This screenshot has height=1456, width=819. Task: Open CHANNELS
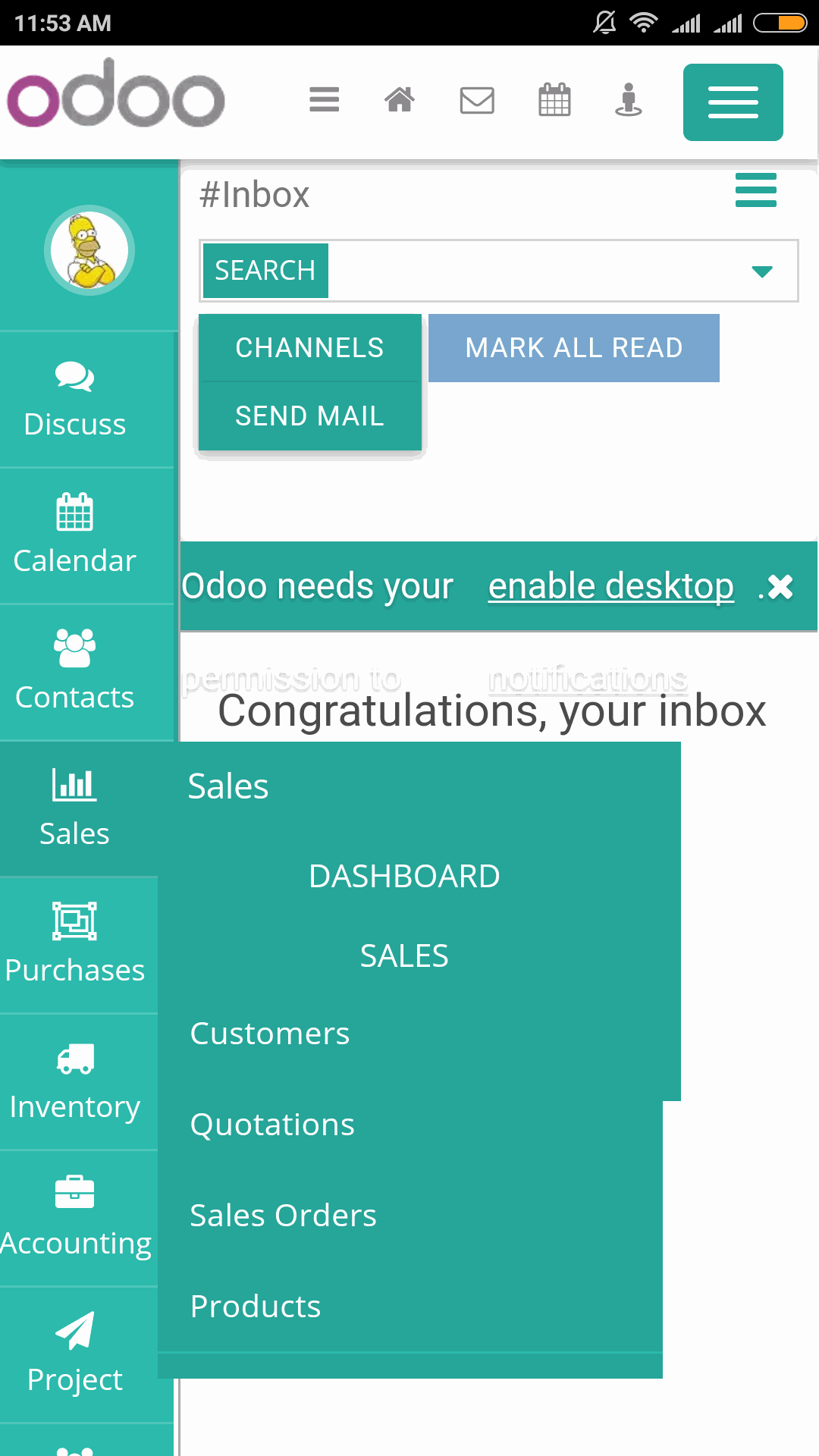tap(309, 347)
